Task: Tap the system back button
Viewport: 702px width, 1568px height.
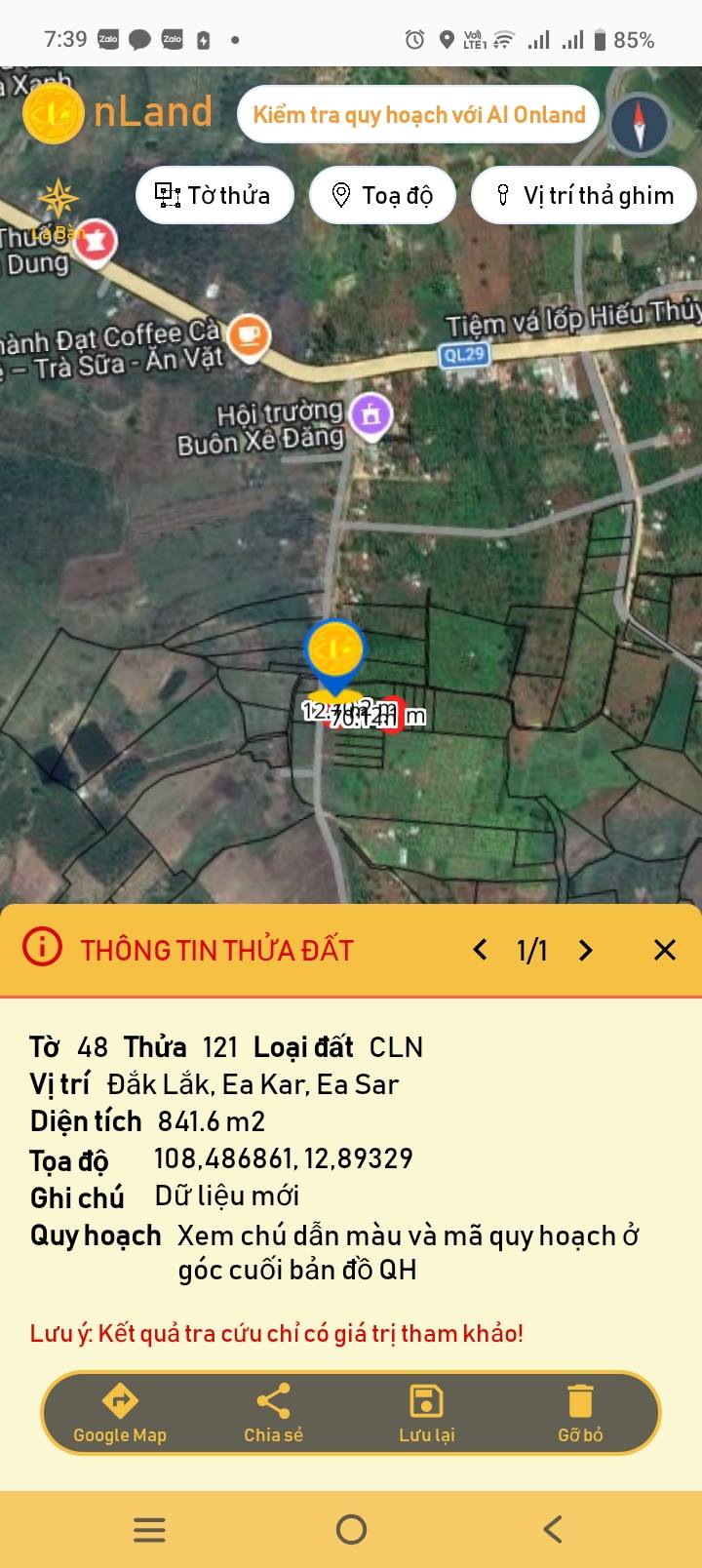Action: coord(553,1529)
